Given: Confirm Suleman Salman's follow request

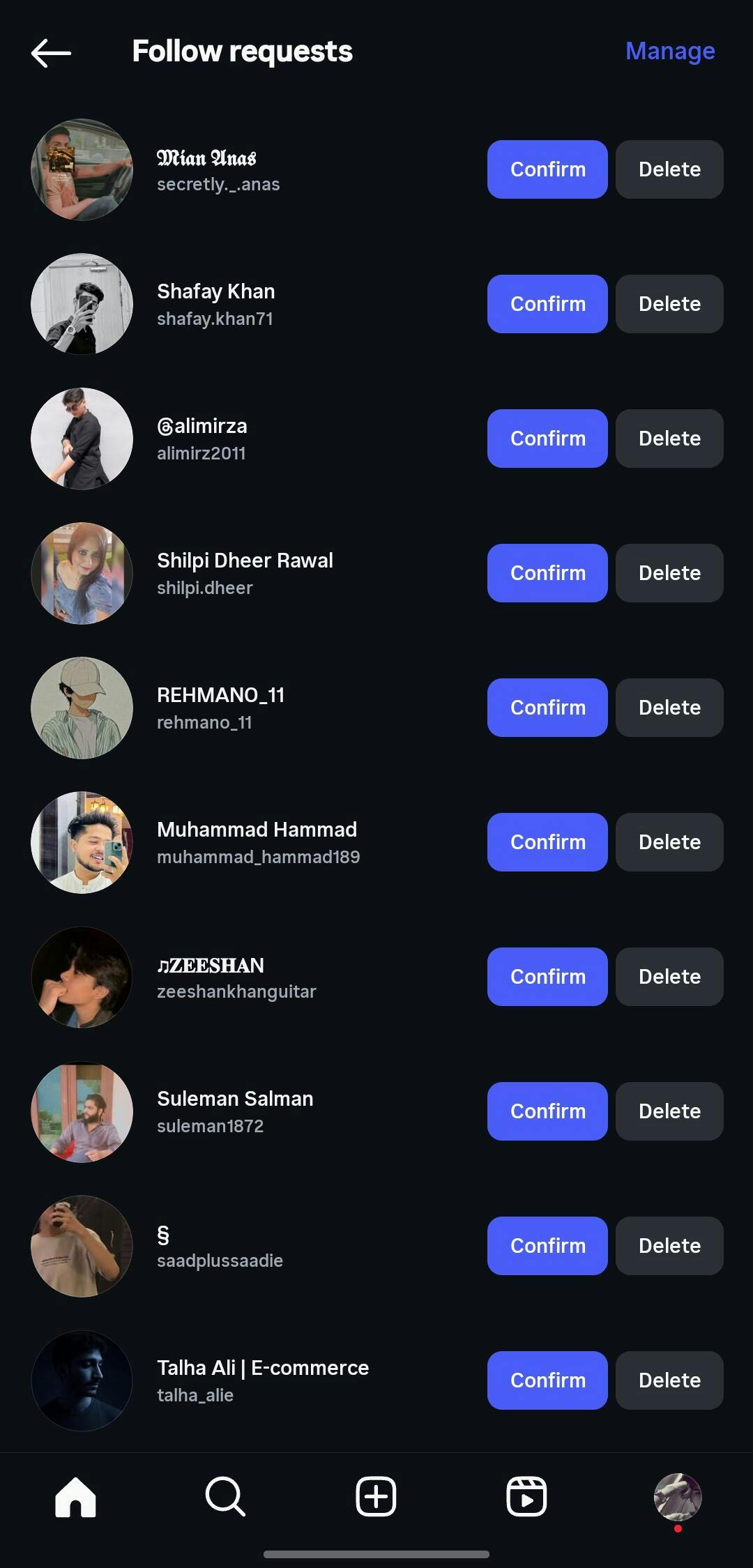Looking at the screenshot, I should [x=547, y=1111].
